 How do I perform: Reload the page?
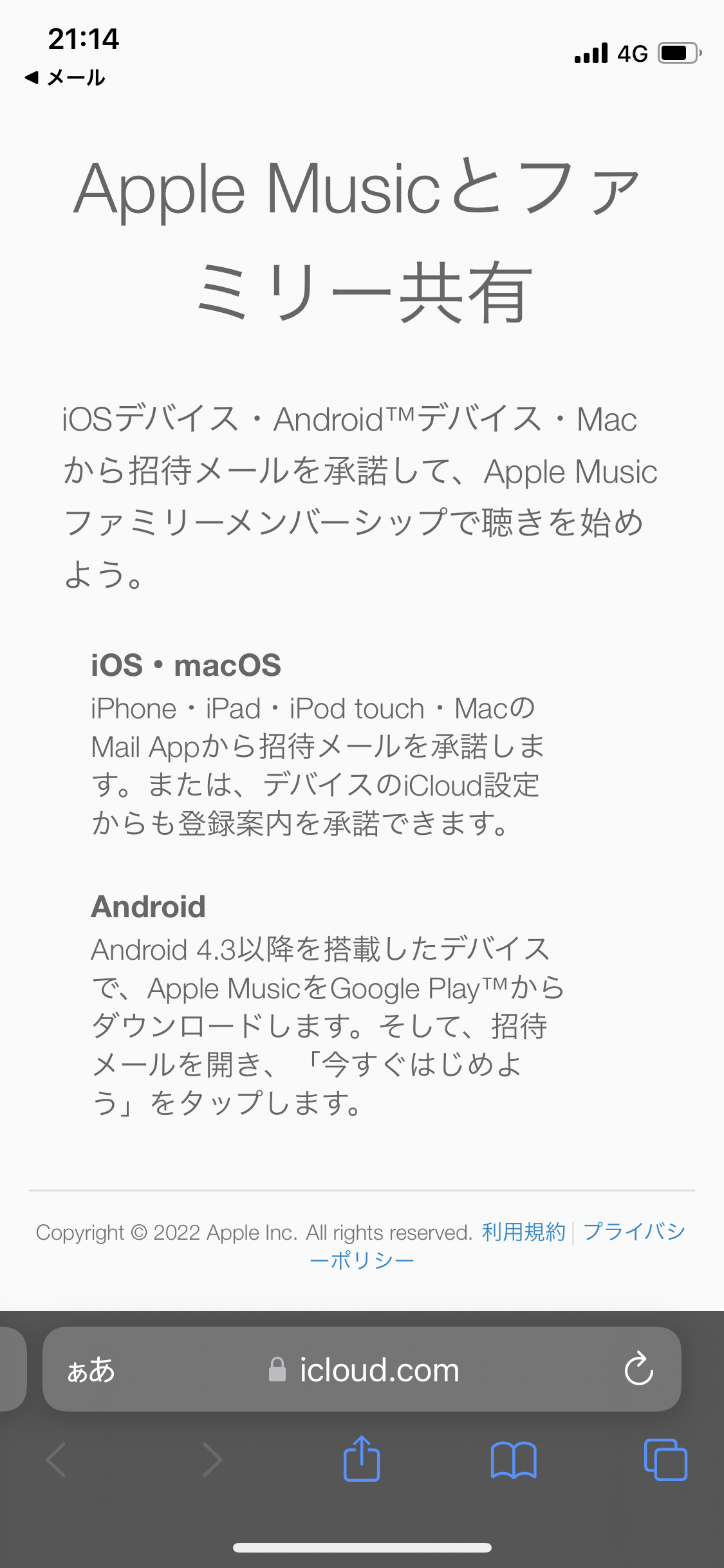[638, 1370]
